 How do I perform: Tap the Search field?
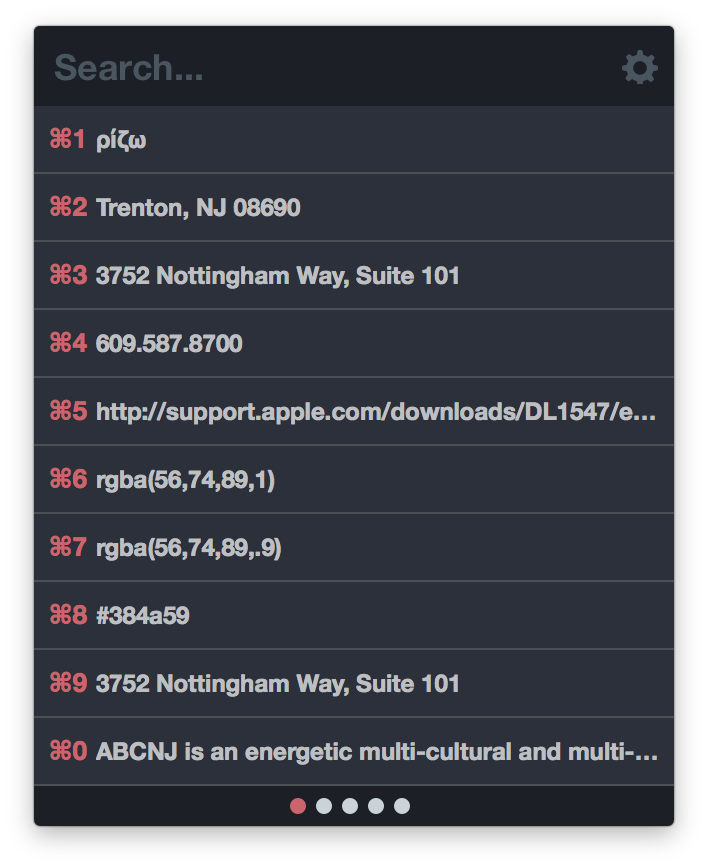[x=320, y=68]
